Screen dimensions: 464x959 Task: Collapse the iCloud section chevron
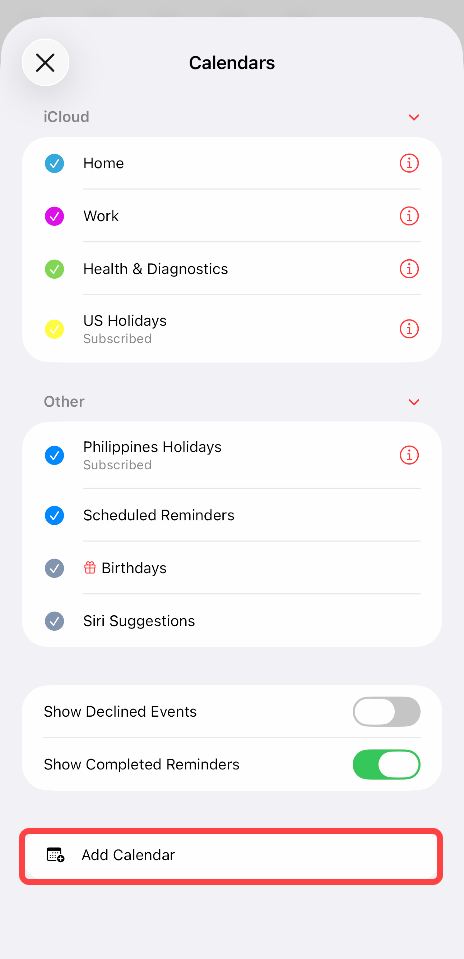click(414, 117)
